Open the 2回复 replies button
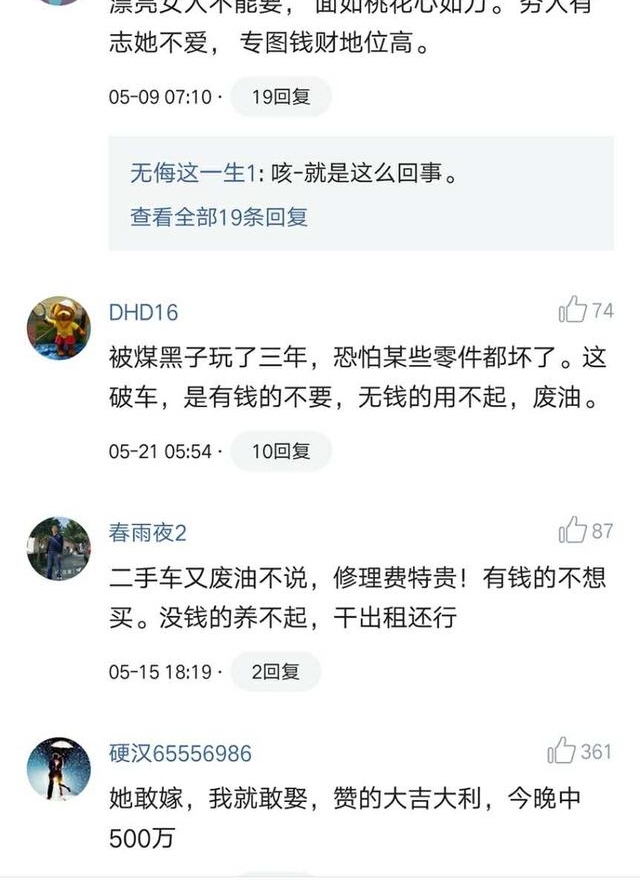The image size is (640, 880). click(x=275, y=672)
